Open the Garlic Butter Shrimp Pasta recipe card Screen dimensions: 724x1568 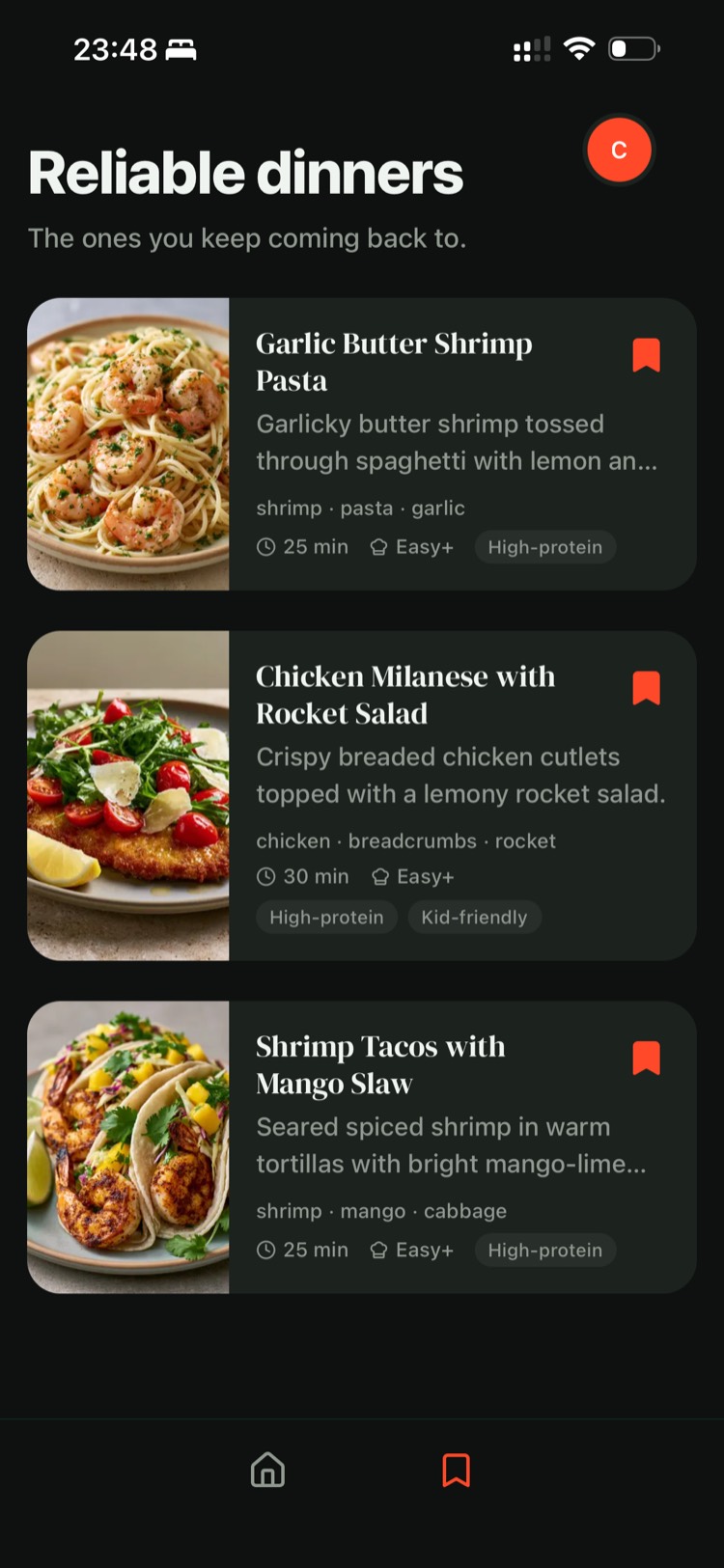[x=362, y=444]
